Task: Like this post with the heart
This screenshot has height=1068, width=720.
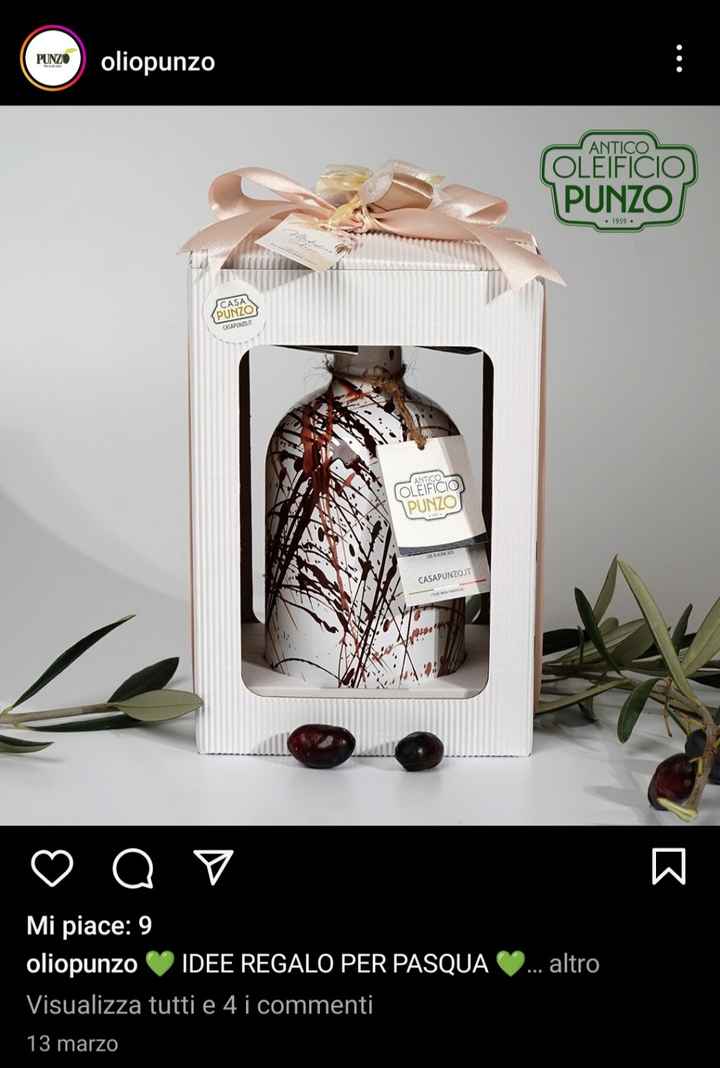Action: (x=52, y=867)
